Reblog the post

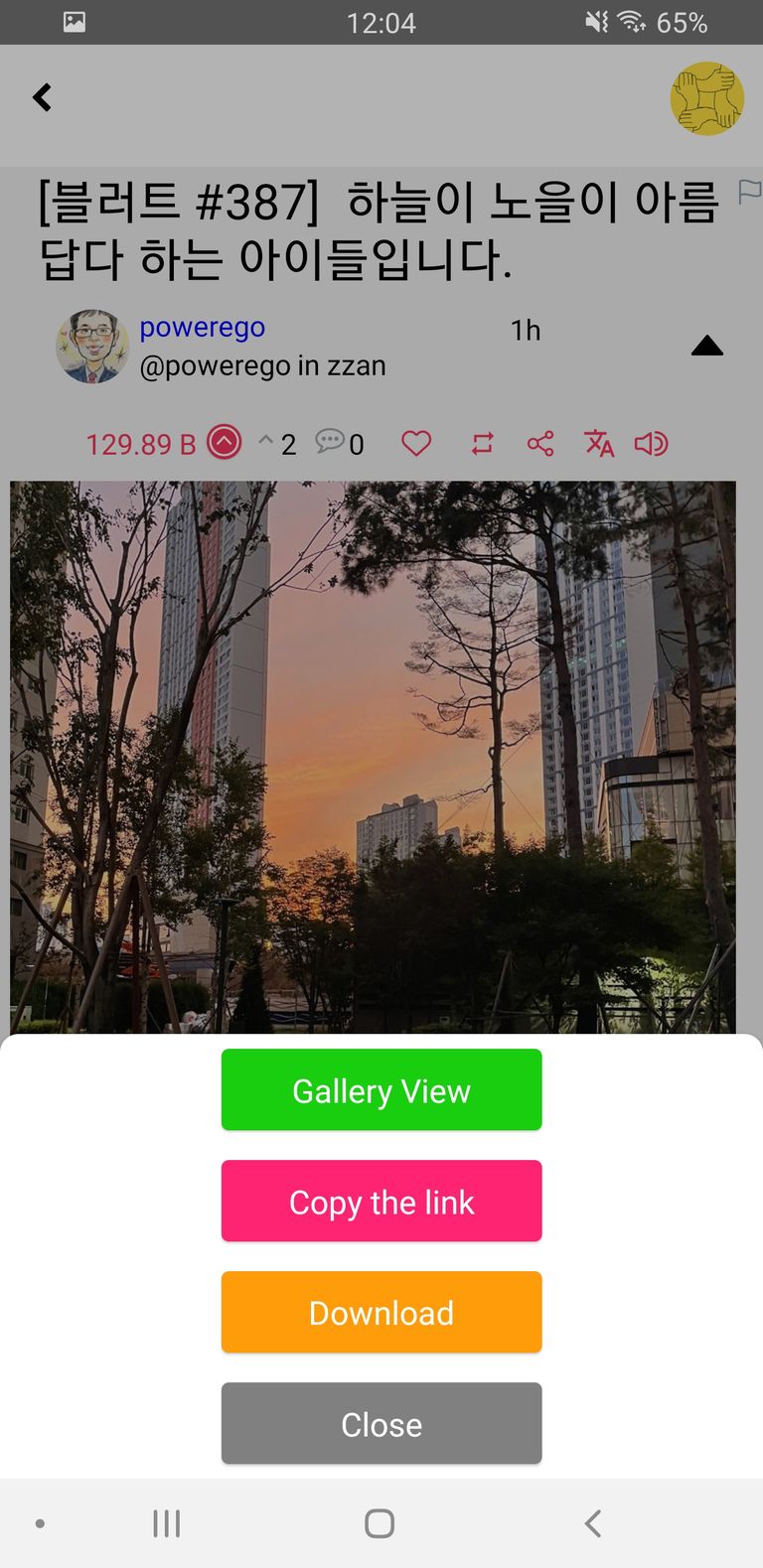point(482,443)
